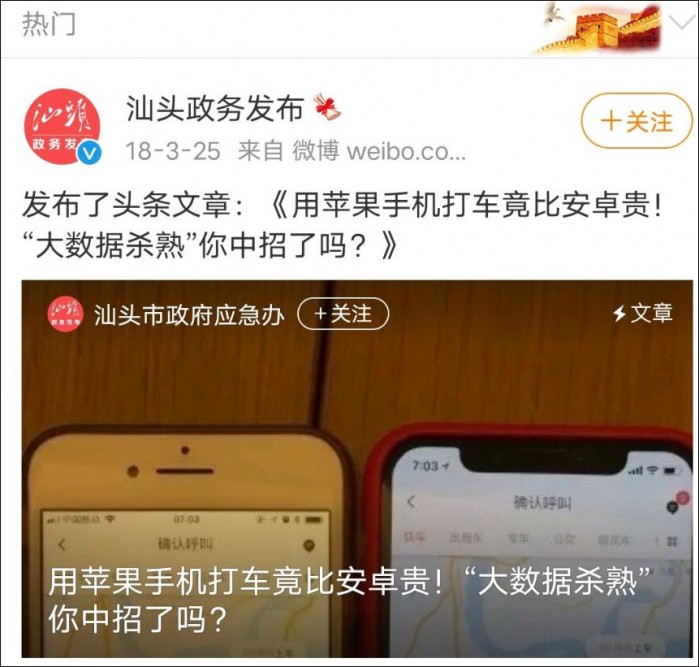Open the 汕头市政府应急办 author name on the card
700x667 pixels.
[188, 315]
